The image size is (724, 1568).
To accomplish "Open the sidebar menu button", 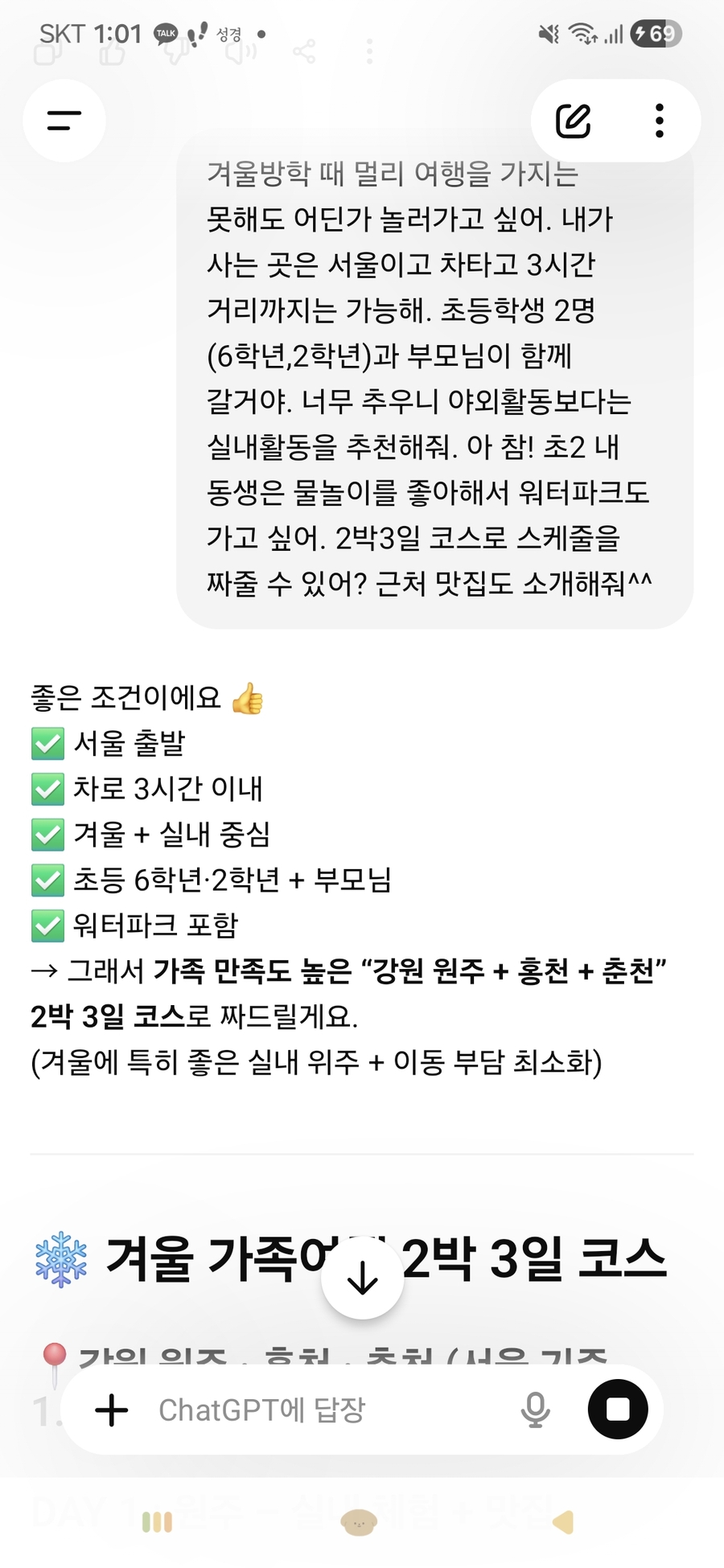I will point(64,121).
